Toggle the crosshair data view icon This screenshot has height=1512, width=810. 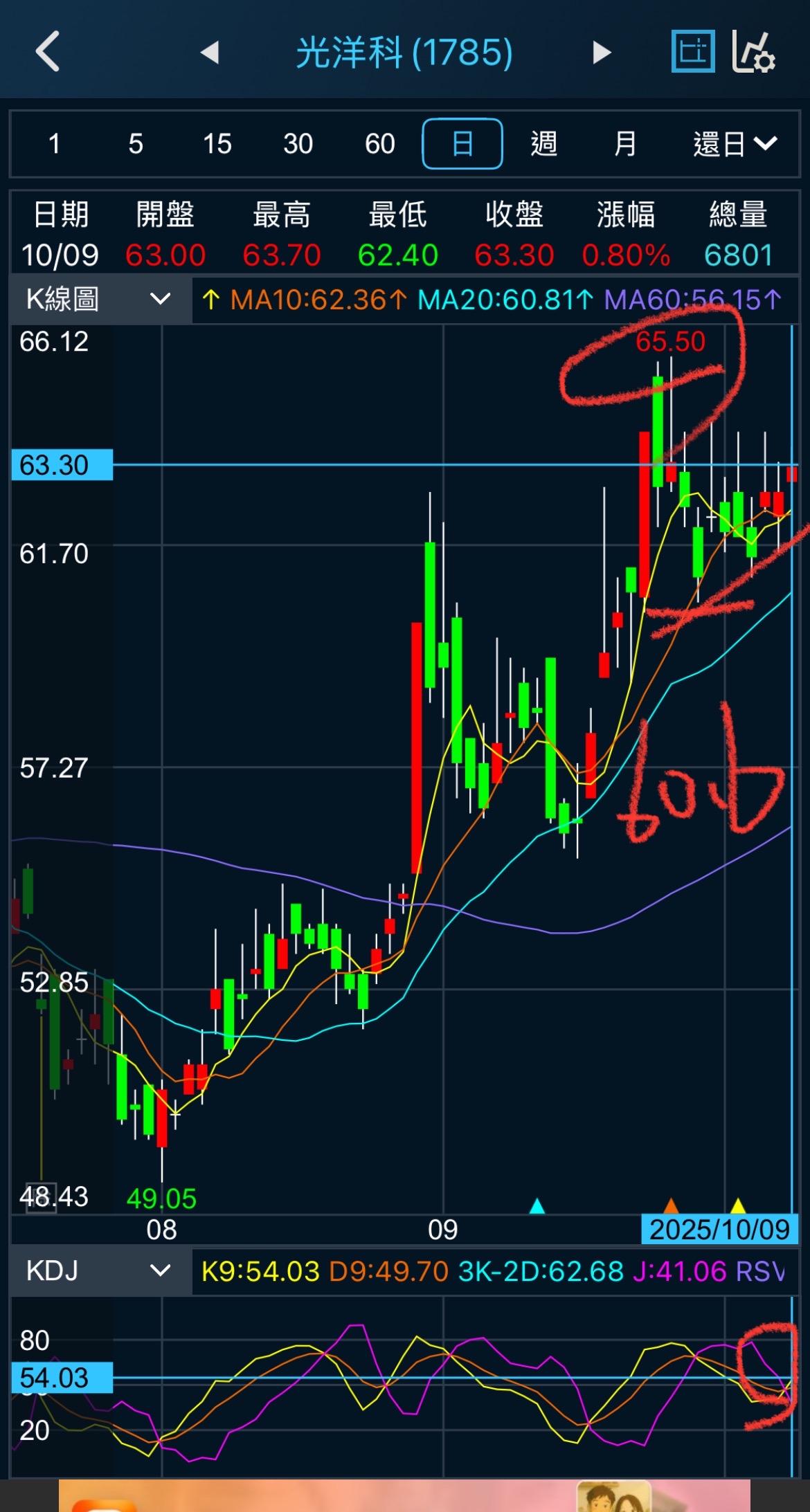click(x=692, y=51)
